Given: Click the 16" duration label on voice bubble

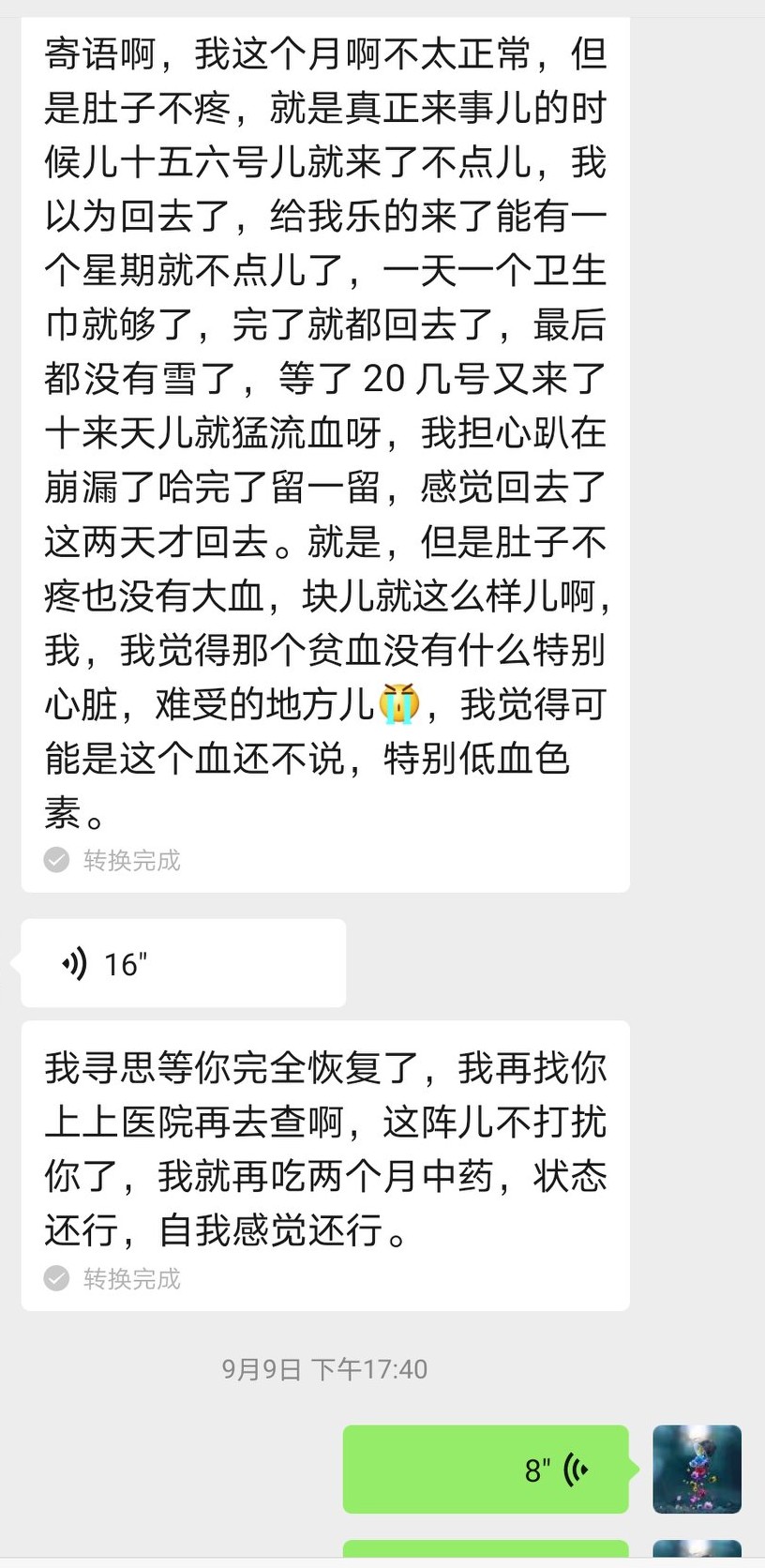Looking at the screenshot, I should click(x=128, y=962).
